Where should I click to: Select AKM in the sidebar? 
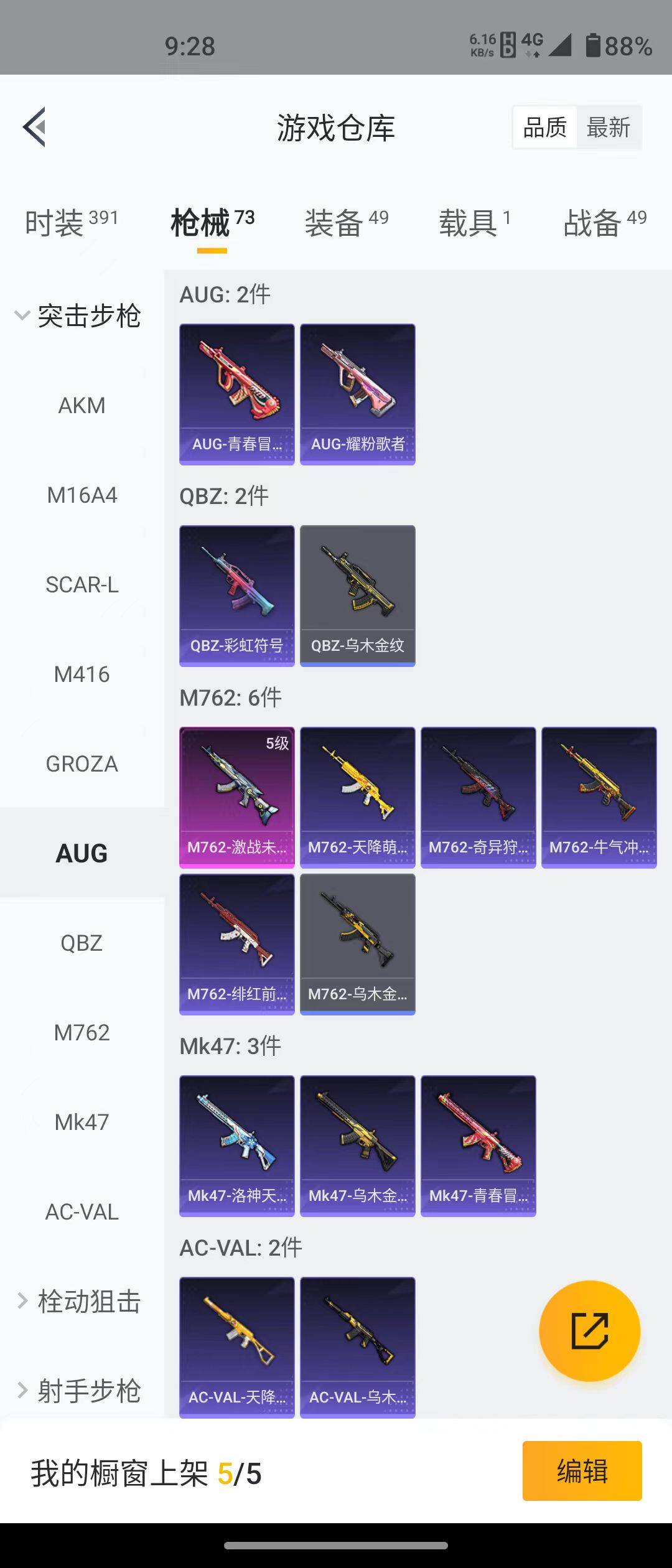click(82, 406)
